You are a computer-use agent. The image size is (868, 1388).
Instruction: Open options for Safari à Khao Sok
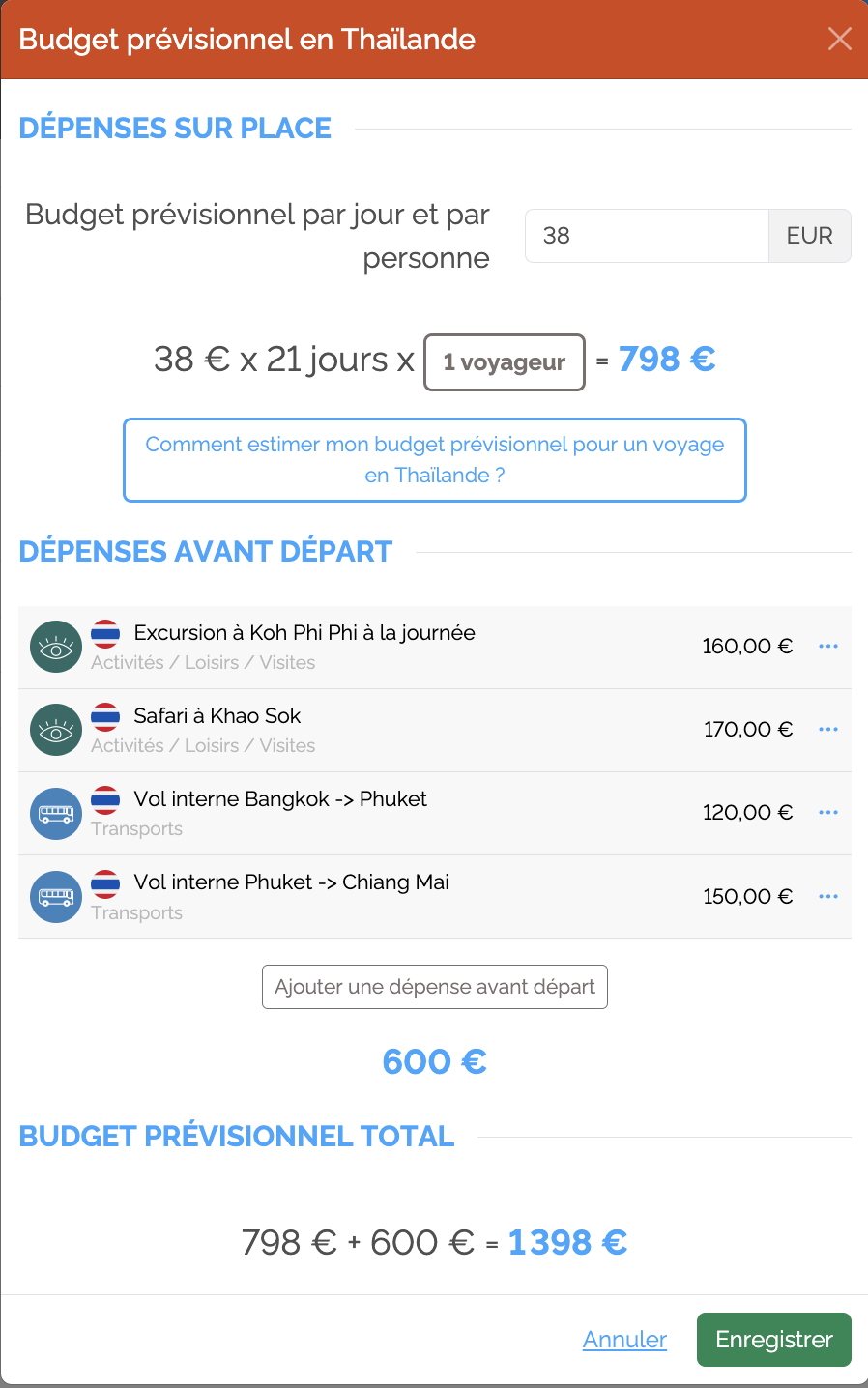[x=828, y=730]
